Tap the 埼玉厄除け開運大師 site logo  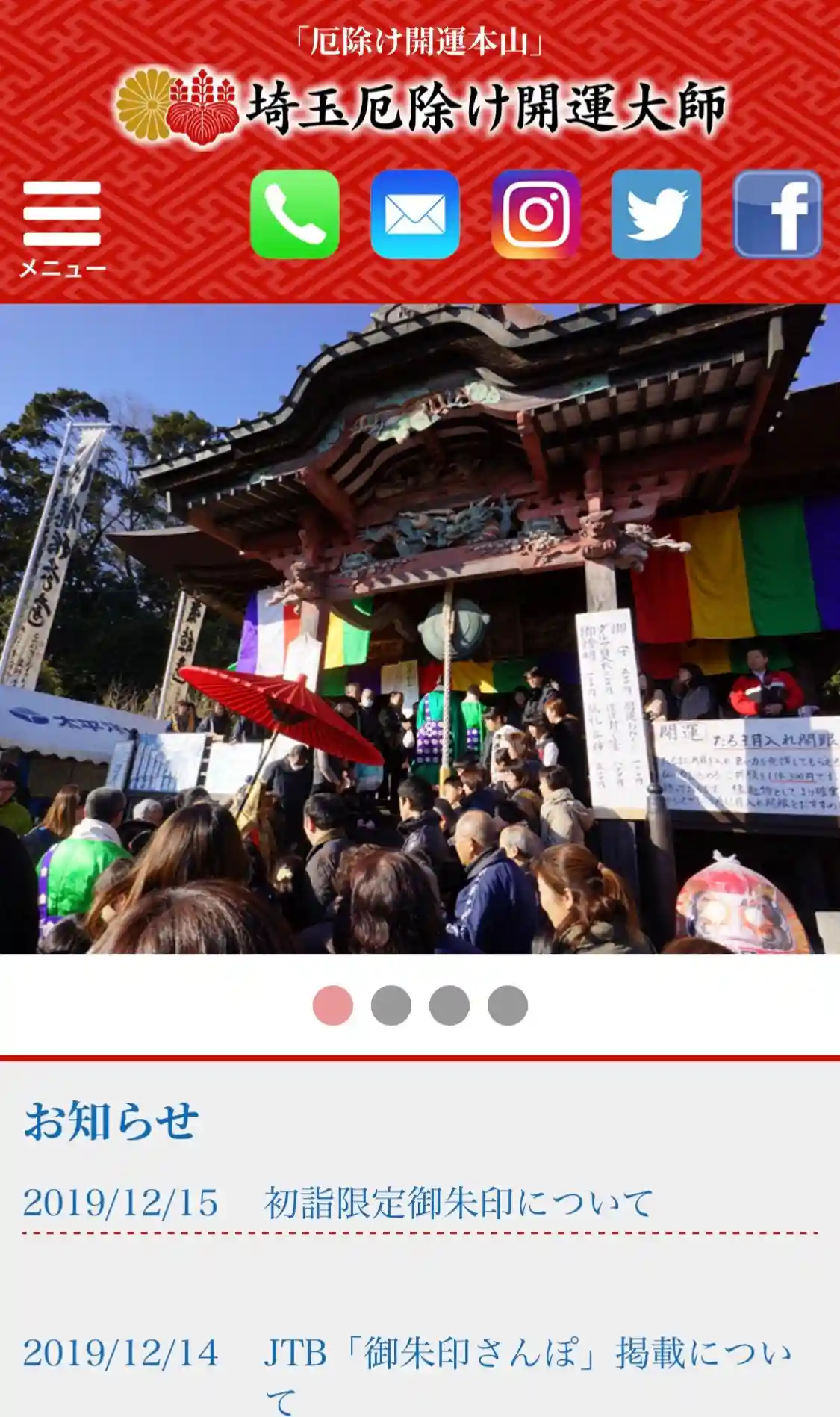tap(420, 108)
